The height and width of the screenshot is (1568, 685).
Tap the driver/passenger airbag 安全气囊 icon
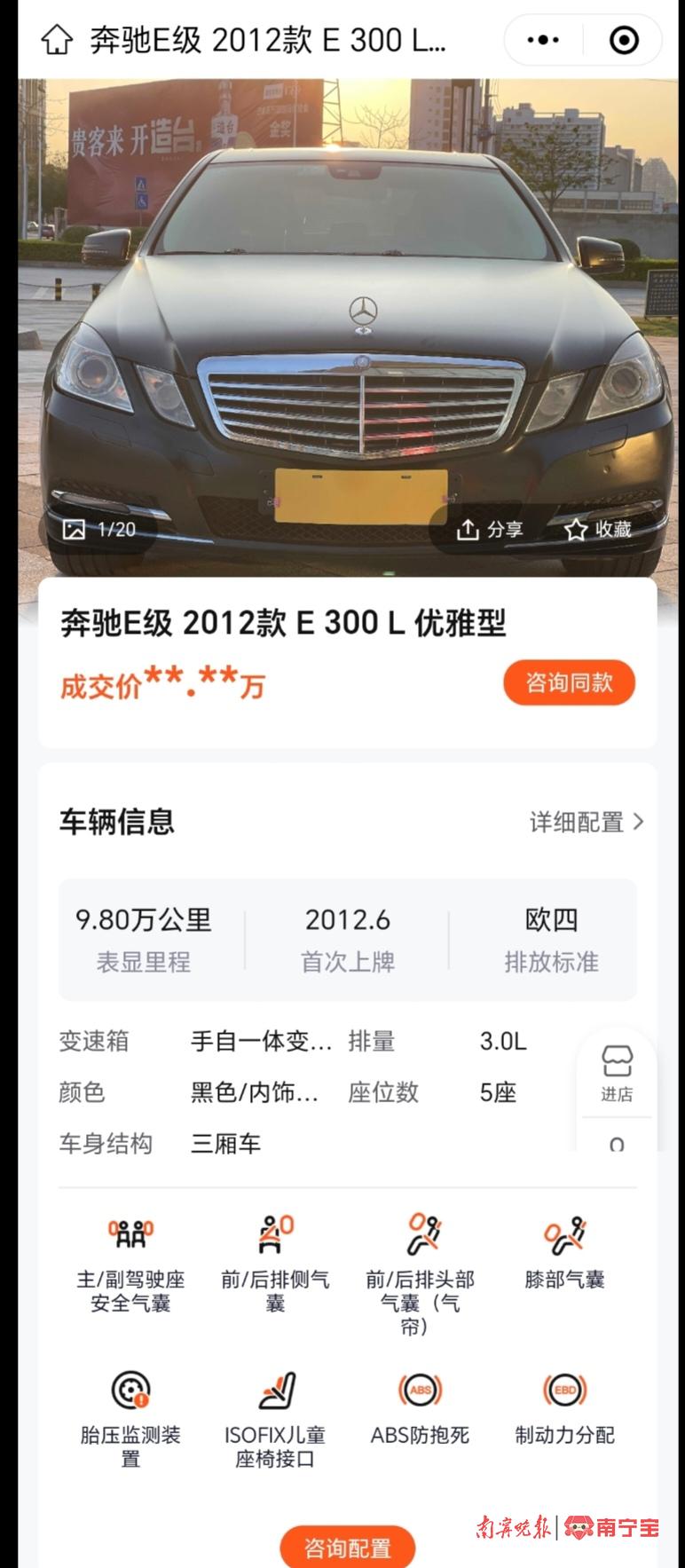coord(130,1233)
